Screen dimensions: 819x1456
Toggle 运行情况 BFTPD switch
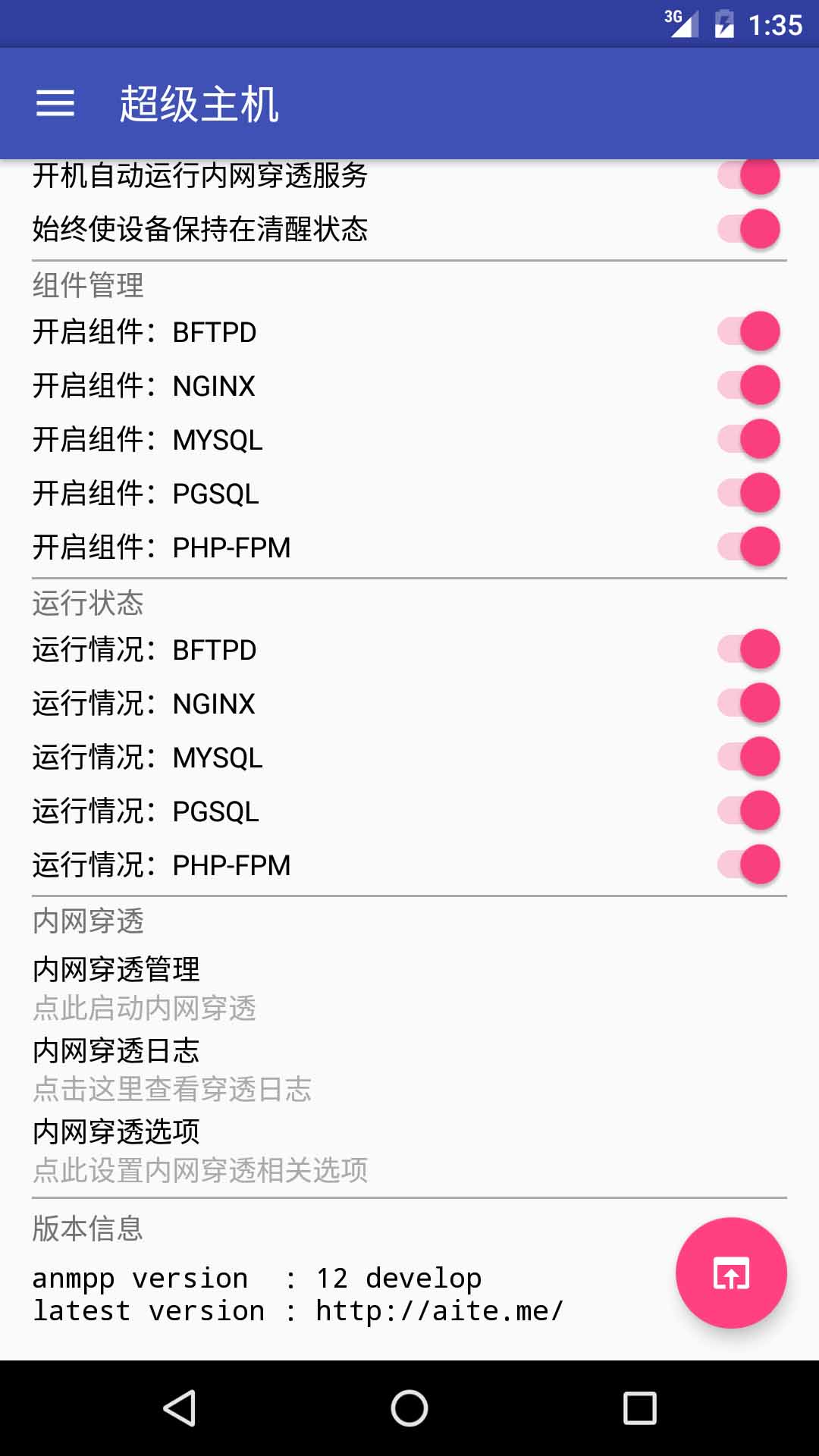point(748,649)
